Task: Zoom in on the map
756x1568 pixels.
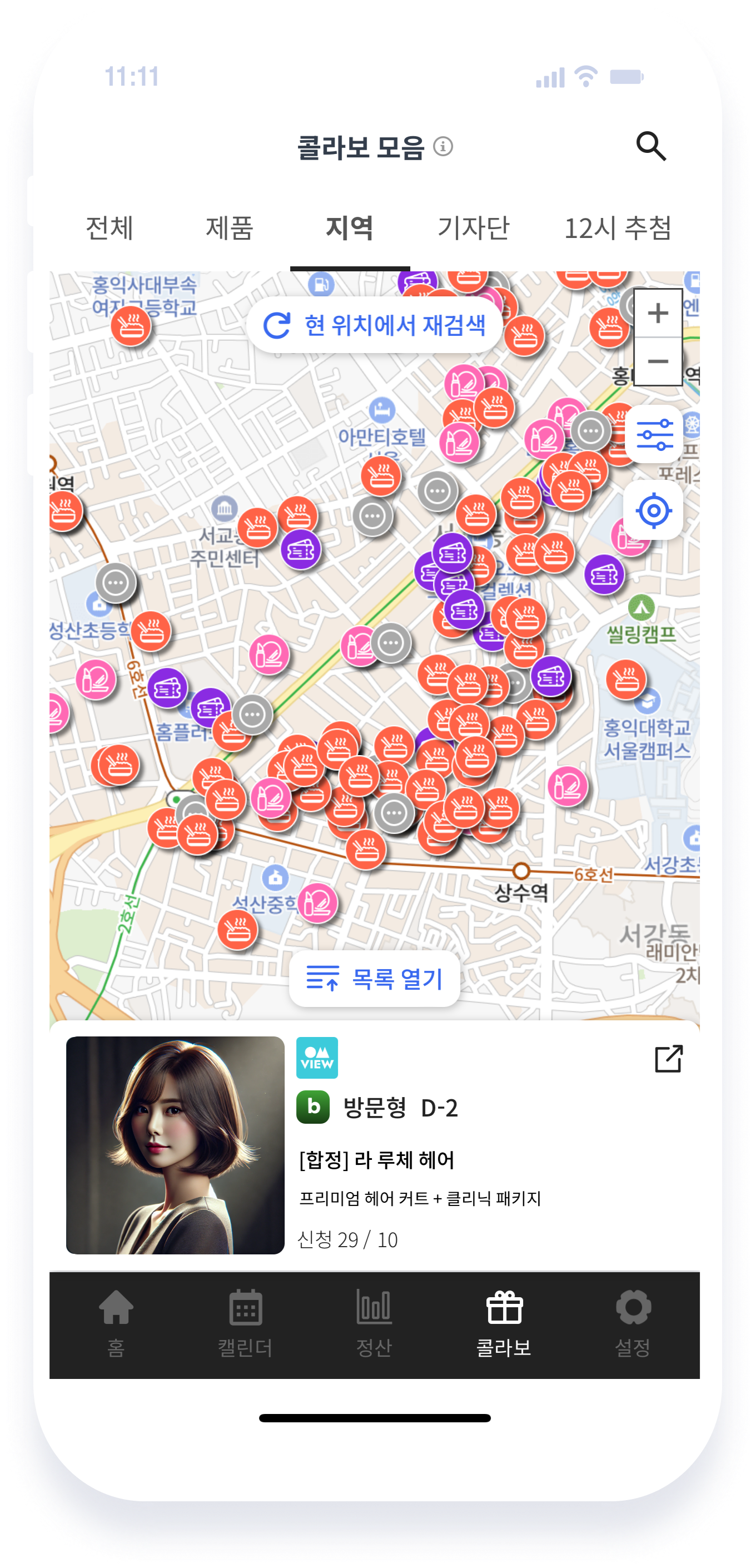Action: pos(658,313)
